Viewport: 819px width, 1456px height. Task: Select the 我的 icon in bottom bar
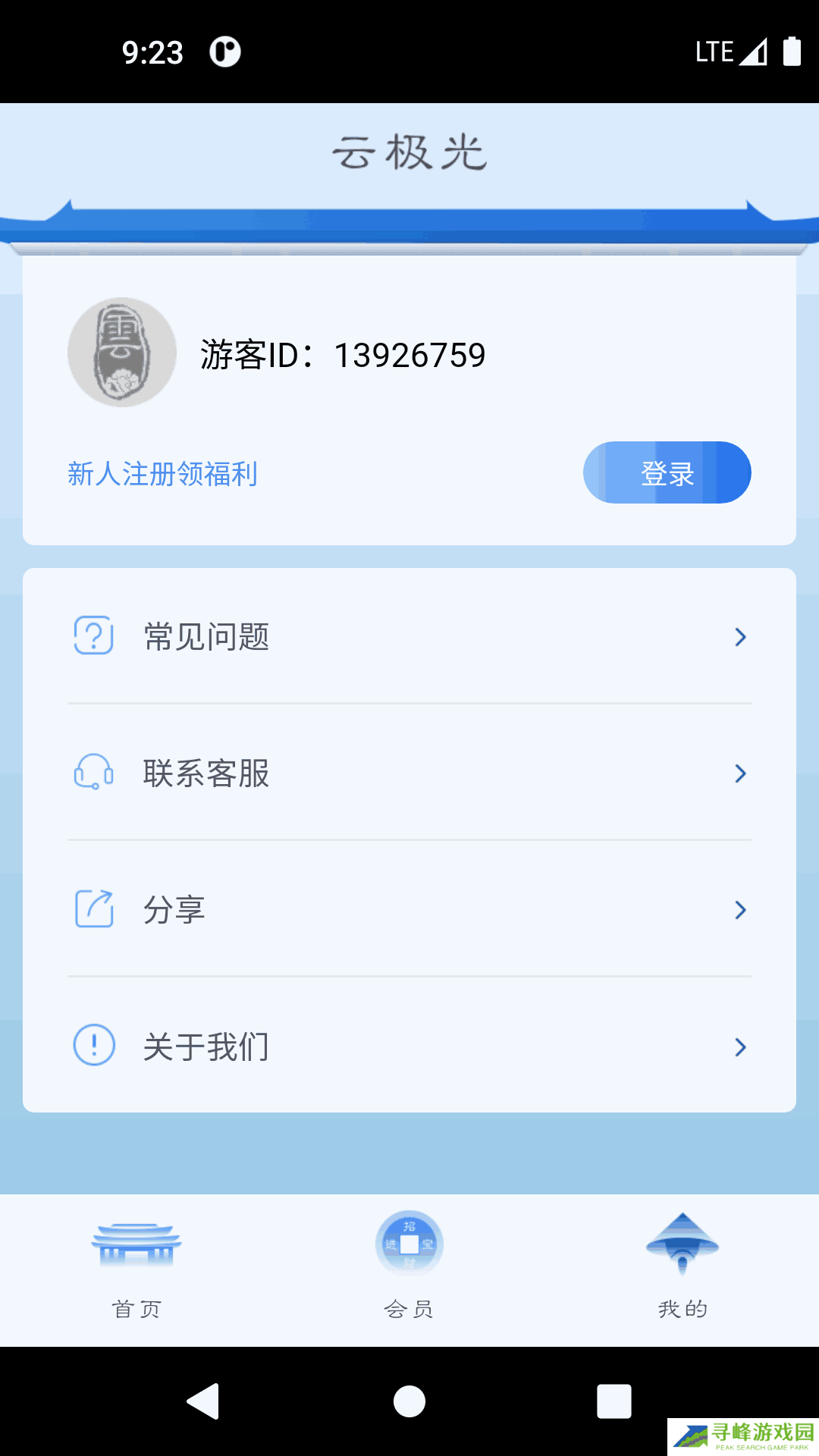[x=682, y=1242]
